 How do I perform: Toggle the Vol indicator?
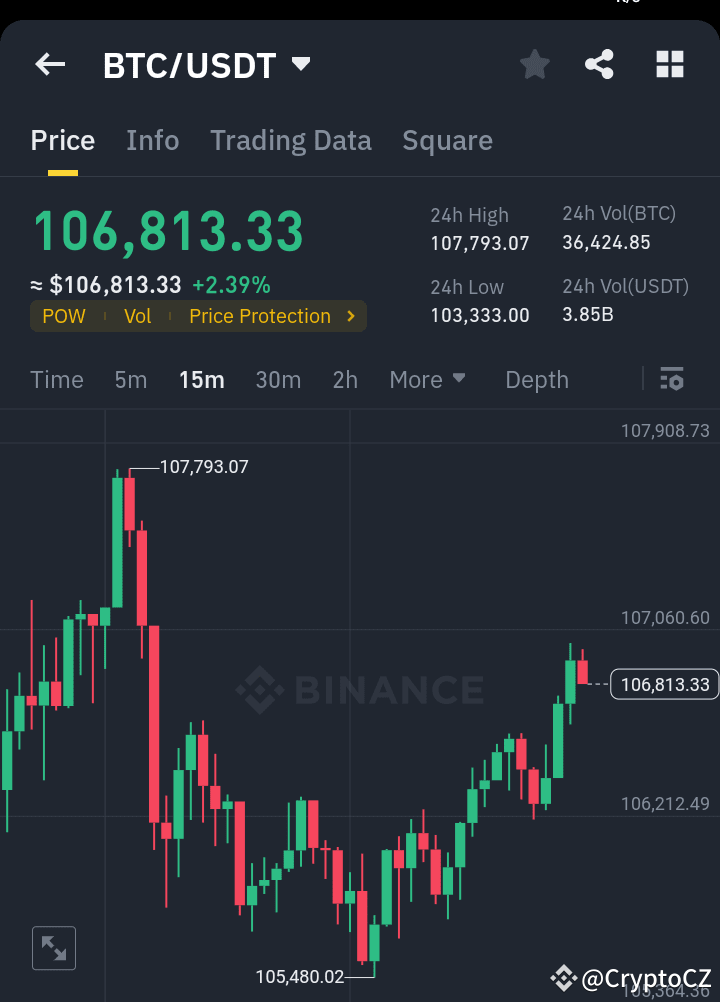pos(137,316)
